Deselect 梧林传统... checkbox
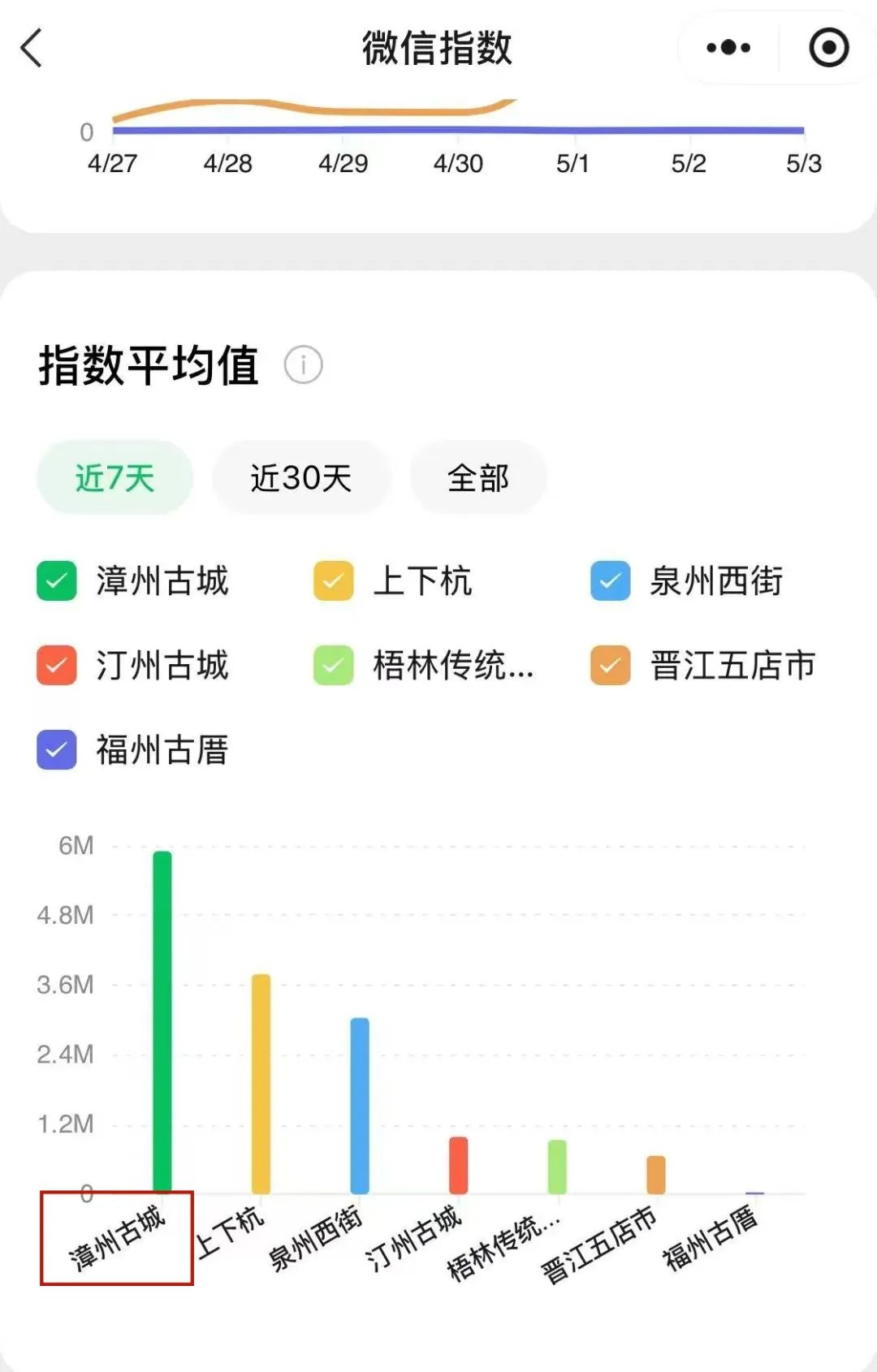 (334, 666)
